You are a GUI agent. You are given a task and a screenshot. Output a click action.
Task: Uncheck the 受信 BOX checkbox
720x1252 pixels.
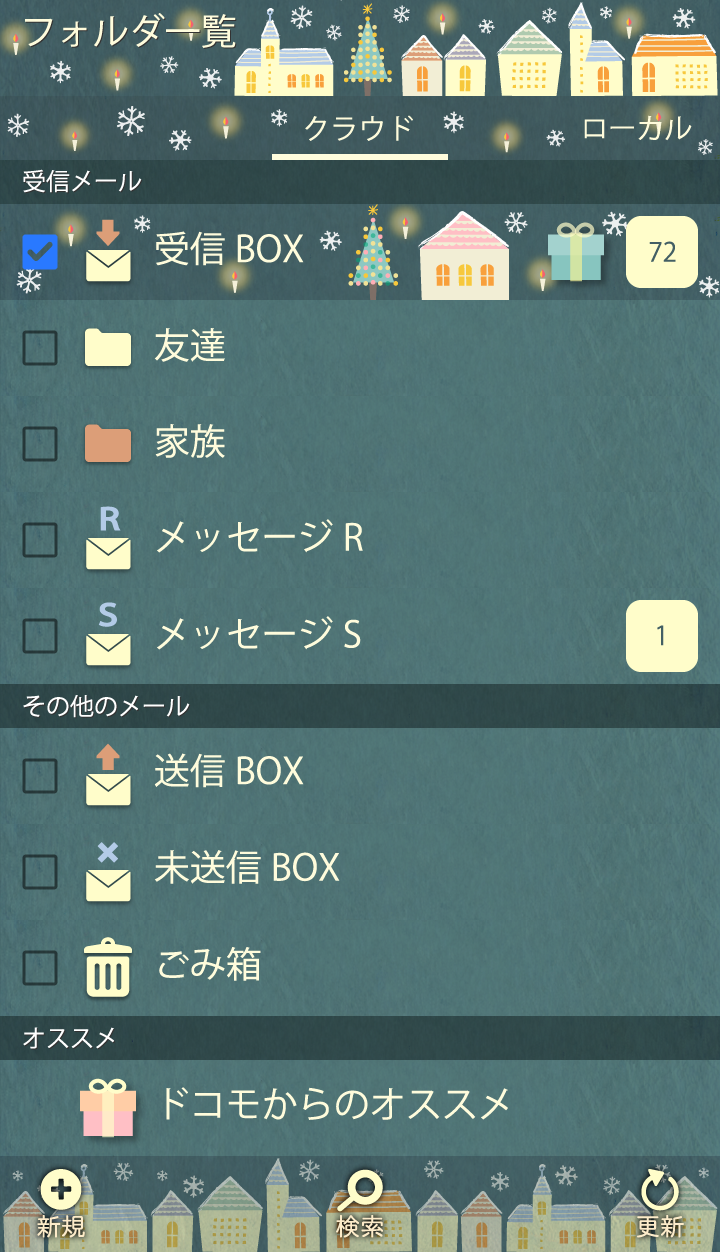tap(40, 252)
